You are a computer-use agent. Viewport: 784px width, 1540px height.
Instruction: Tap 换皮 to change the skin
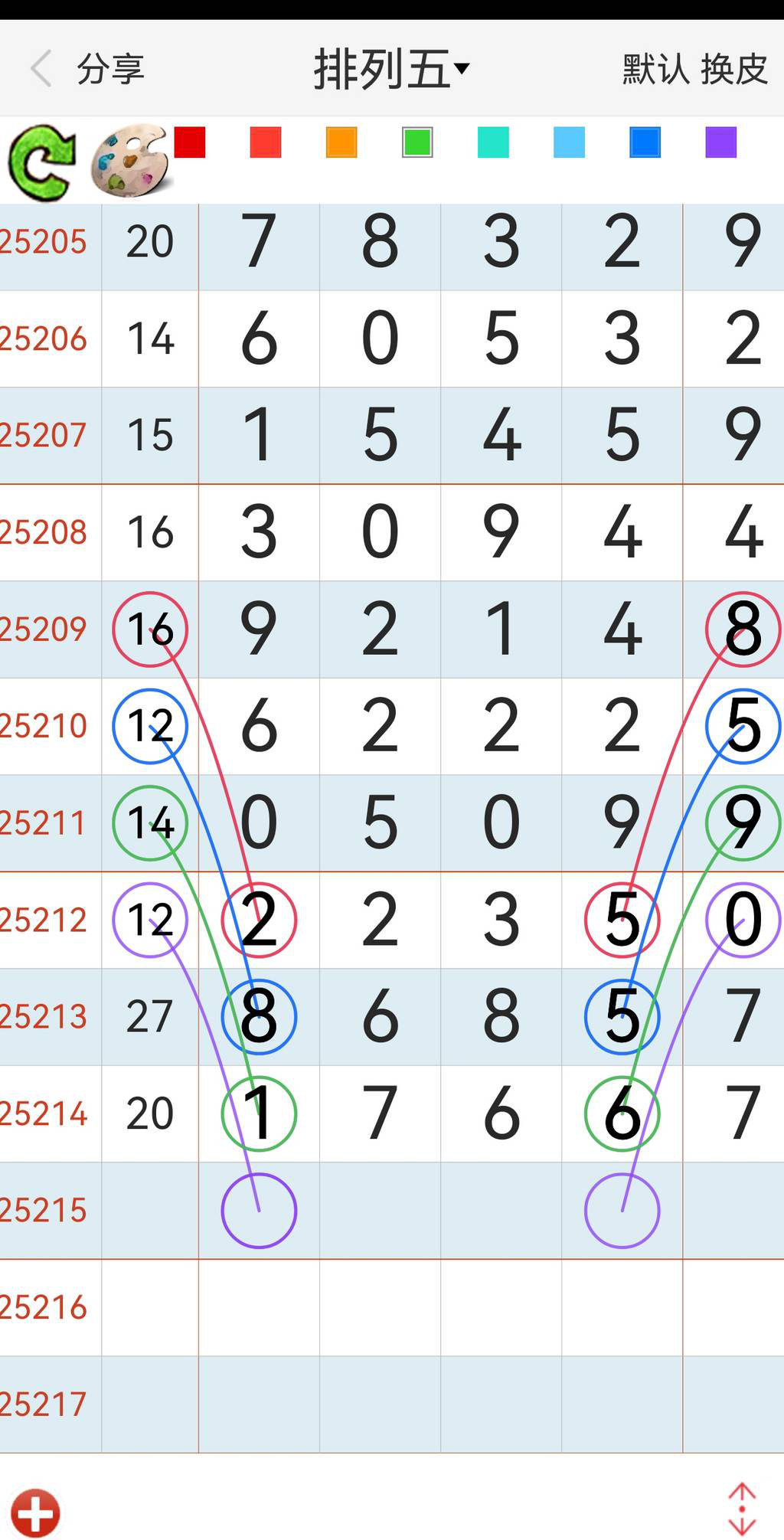733,69
